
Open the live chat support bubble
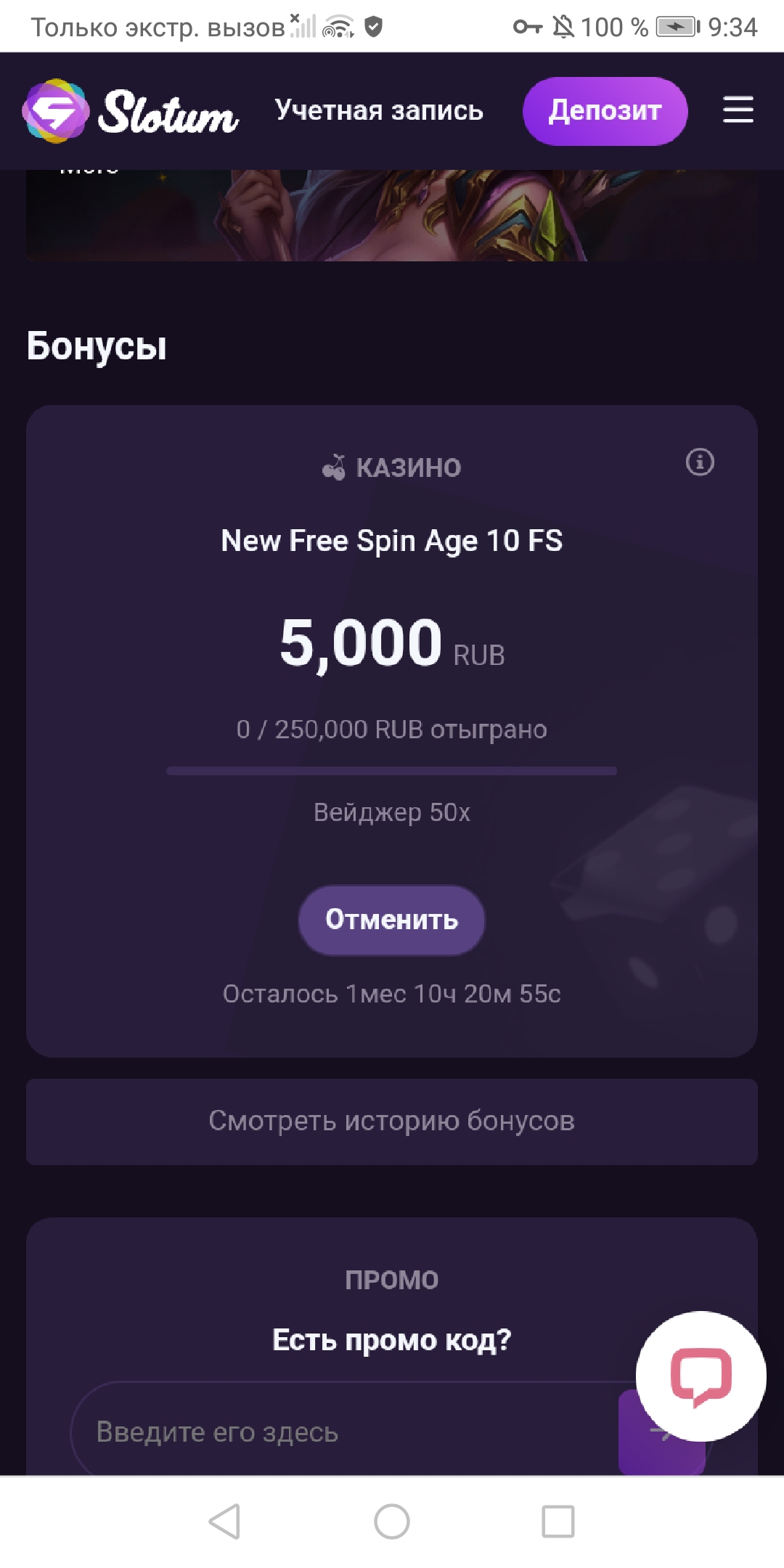pyautogui.click(x=701, y=1376)
